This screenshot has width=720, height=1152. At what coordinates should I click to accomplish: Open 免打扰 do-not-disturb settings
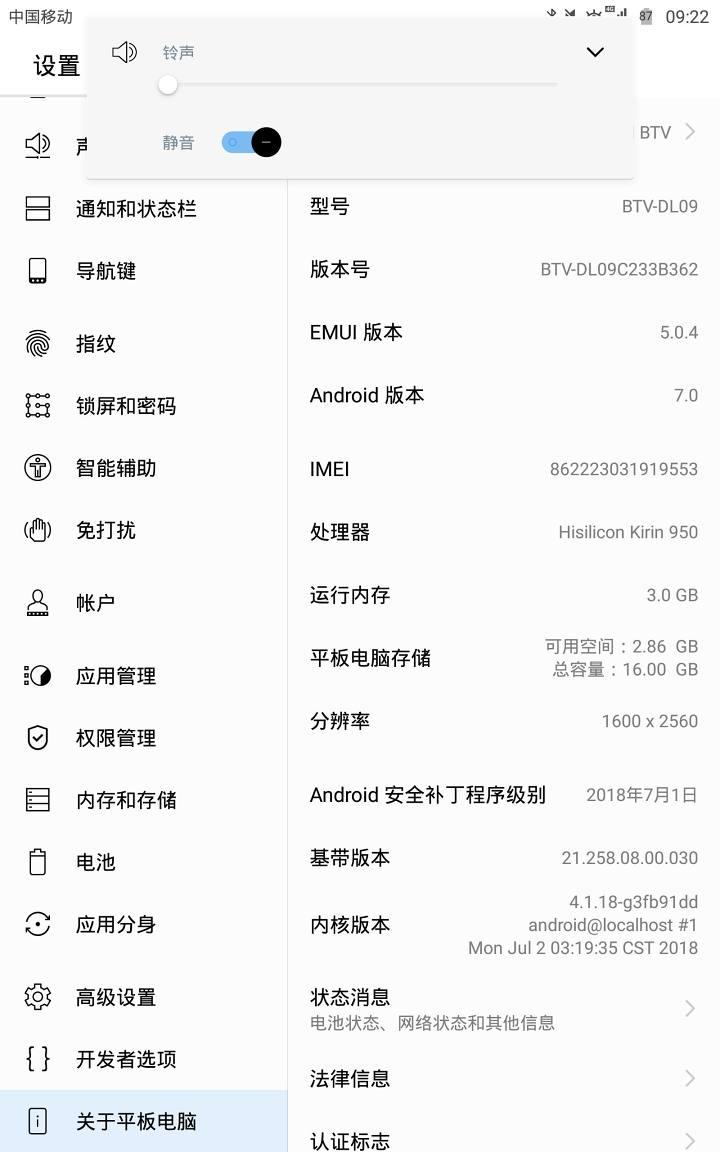pyautogui.click(x=106, y=530)
